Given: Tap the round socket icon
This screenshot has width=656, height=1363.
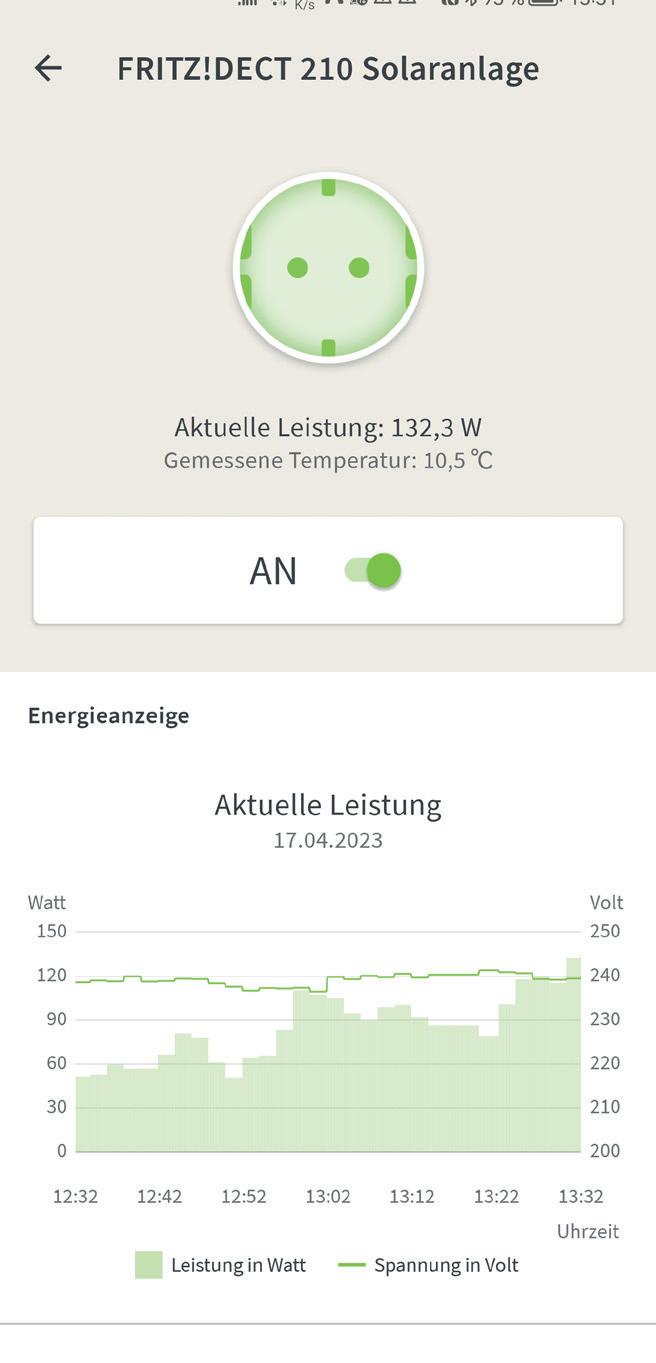Looking at the screenshot, I should [x=328, y=268].
